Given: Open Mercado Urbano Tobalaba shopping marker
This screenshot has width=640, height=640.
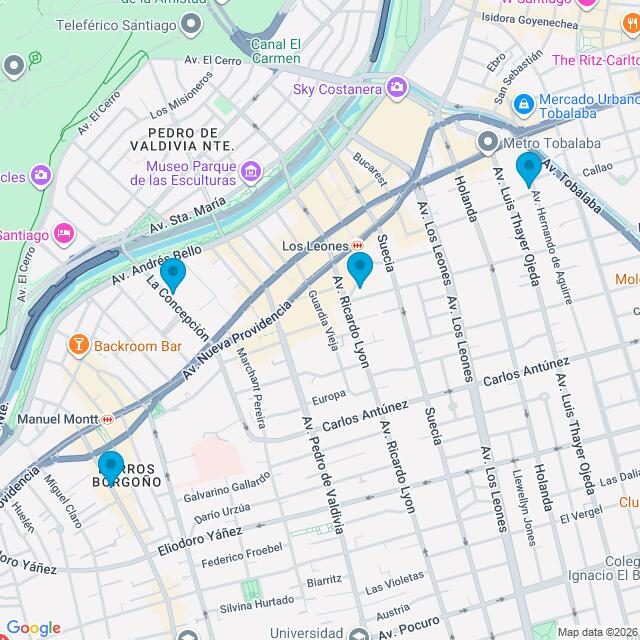Looking at the screenshot, I should (x=523, y=103).
